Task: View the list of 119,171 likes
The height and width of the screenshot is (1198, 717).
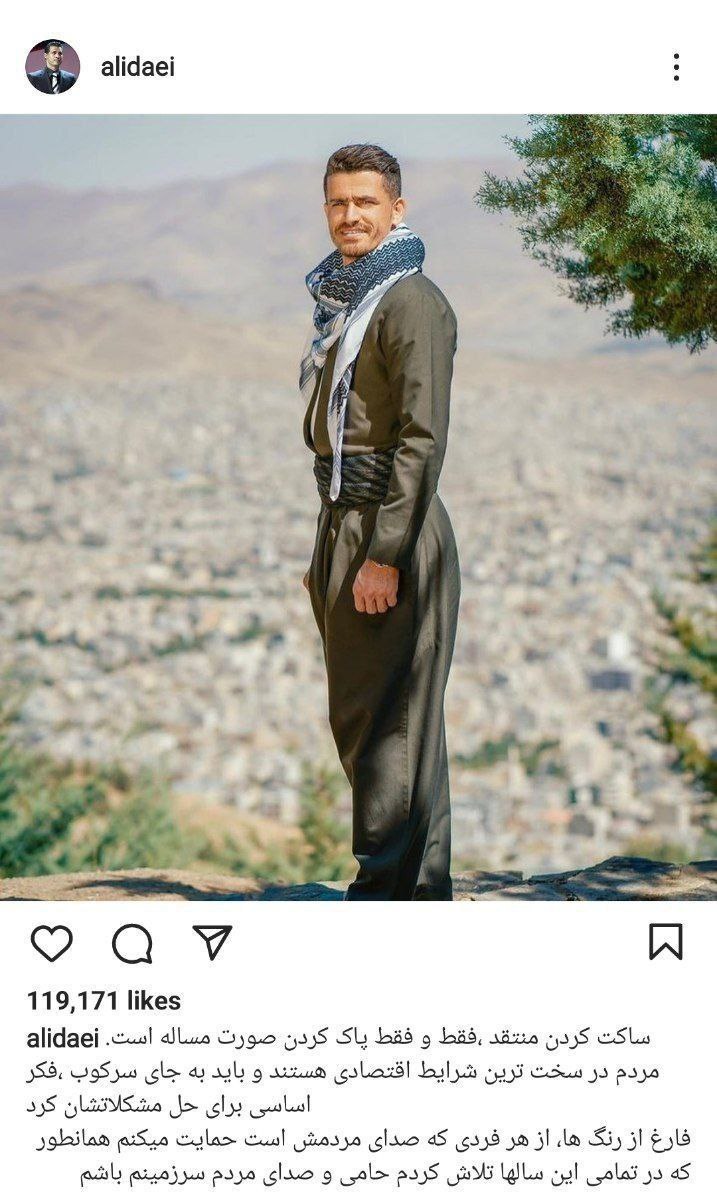Action: (104, 1000)
